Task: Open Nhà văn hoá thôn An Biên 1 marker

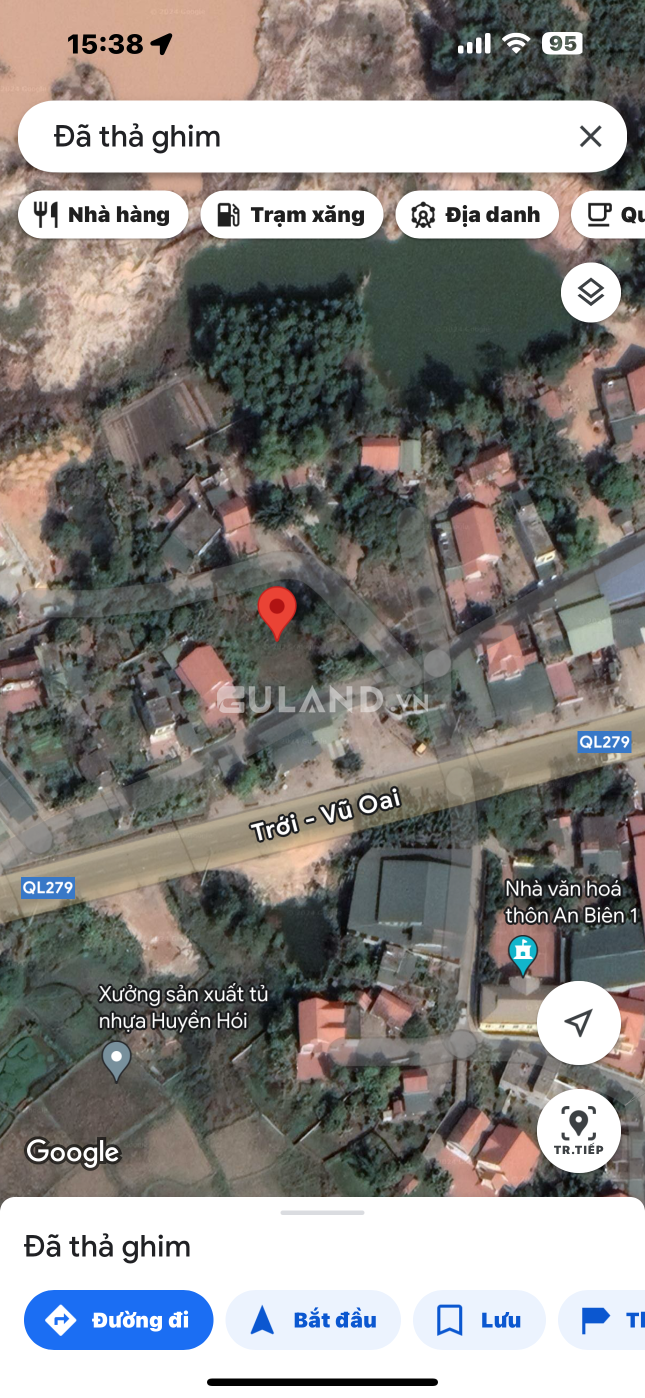Action: point(522,957)
